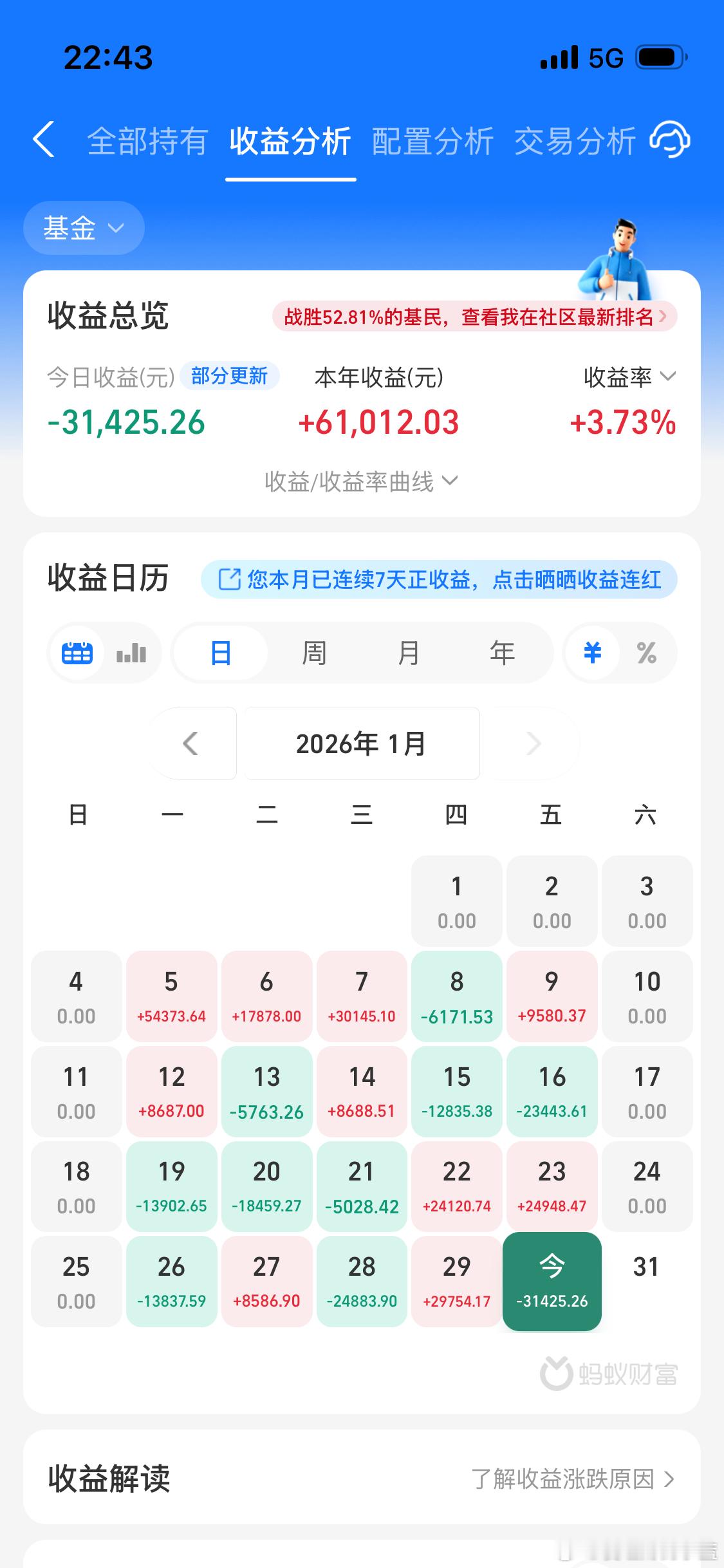Show earnings as percentage with % toggle

click(645, 652)
